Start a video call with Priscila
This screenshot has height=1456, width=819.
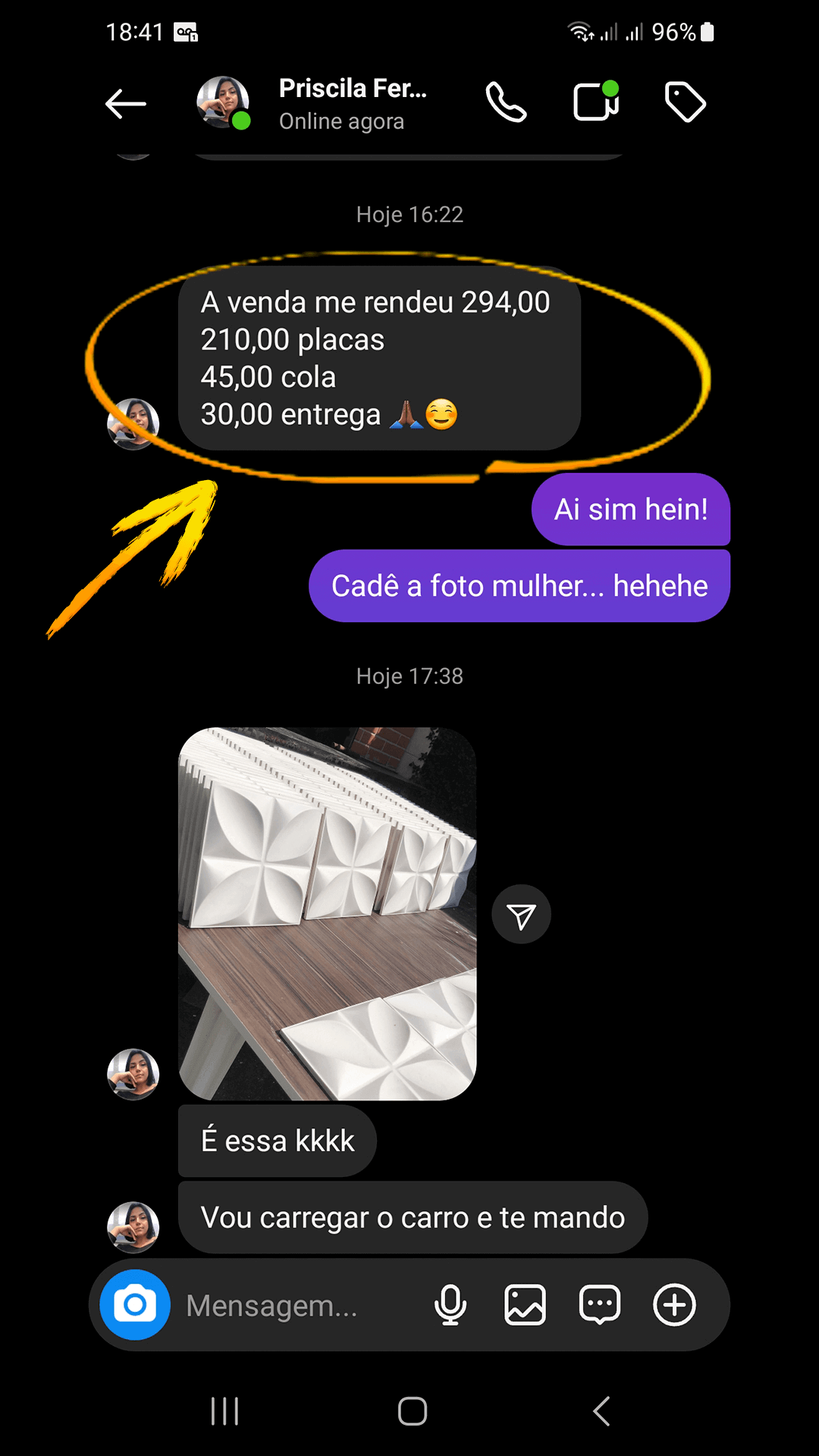click(x=595, y=103)
